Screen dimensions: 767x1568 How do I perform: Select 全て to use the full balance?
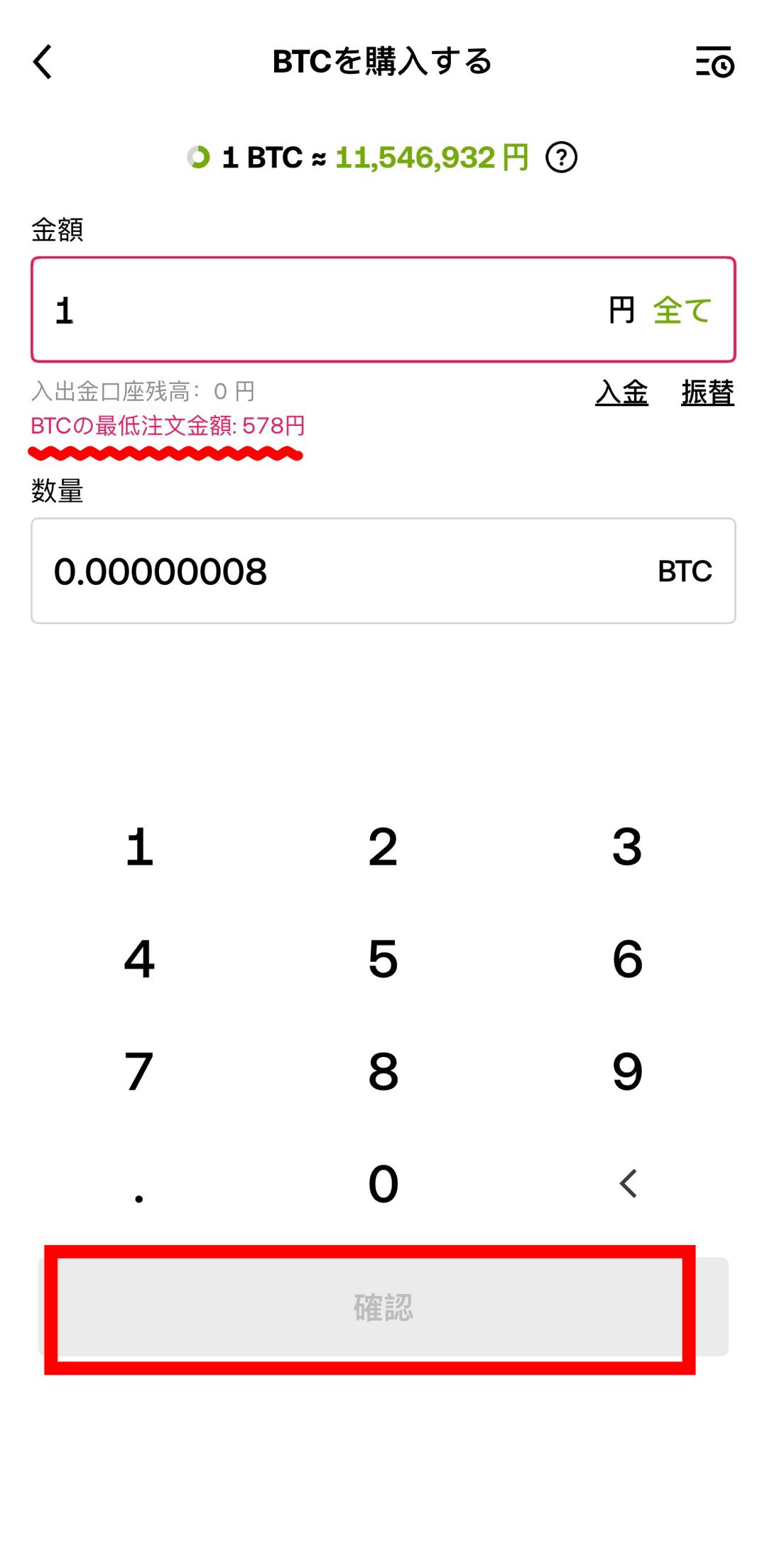click(682, 310)
